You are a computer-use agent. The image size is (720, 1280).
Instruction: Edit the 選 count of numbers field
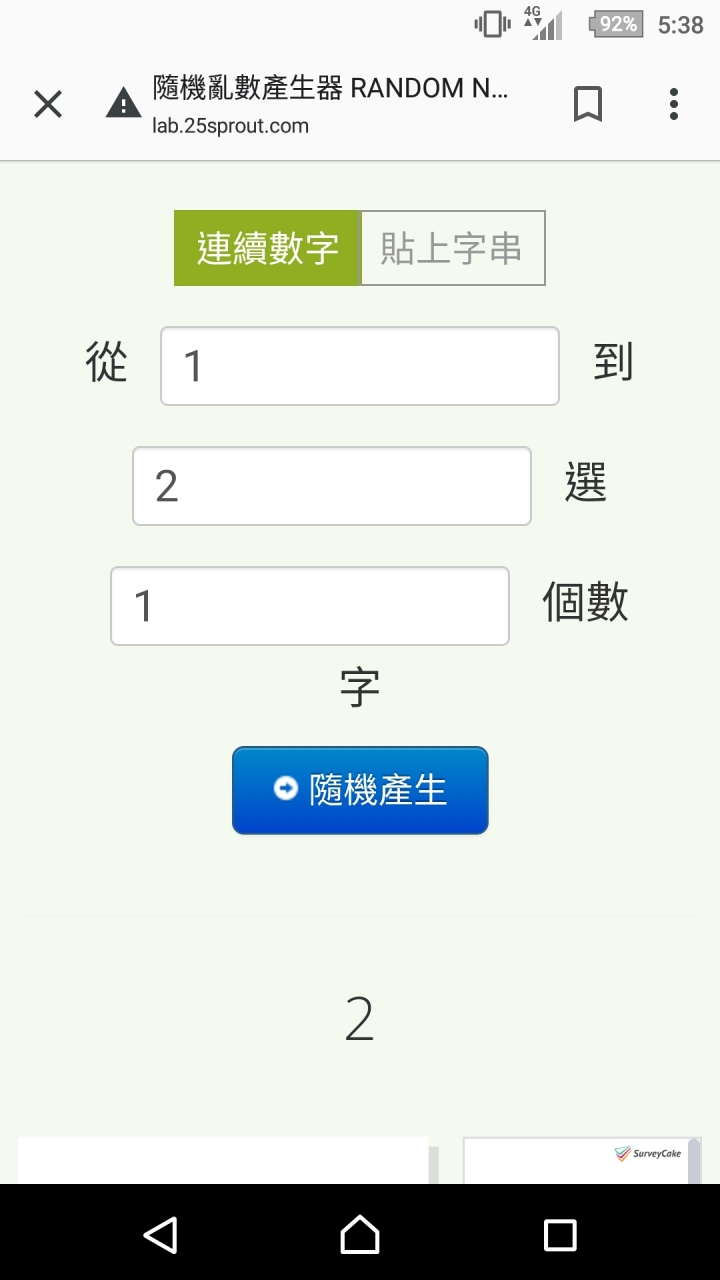tap(309, 606)
